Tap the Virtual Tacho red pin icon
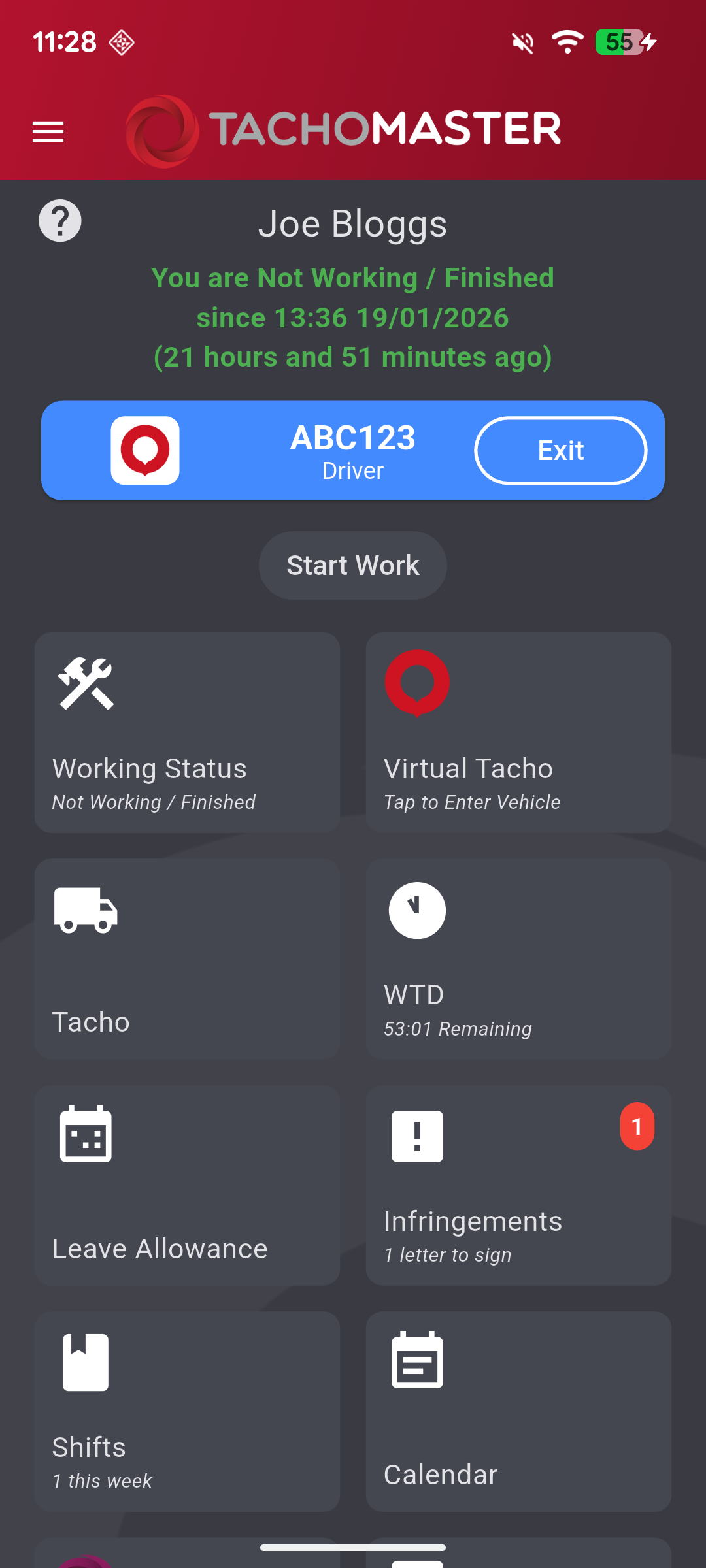This screenshot has height=1568, width=706. click(418, 684)
